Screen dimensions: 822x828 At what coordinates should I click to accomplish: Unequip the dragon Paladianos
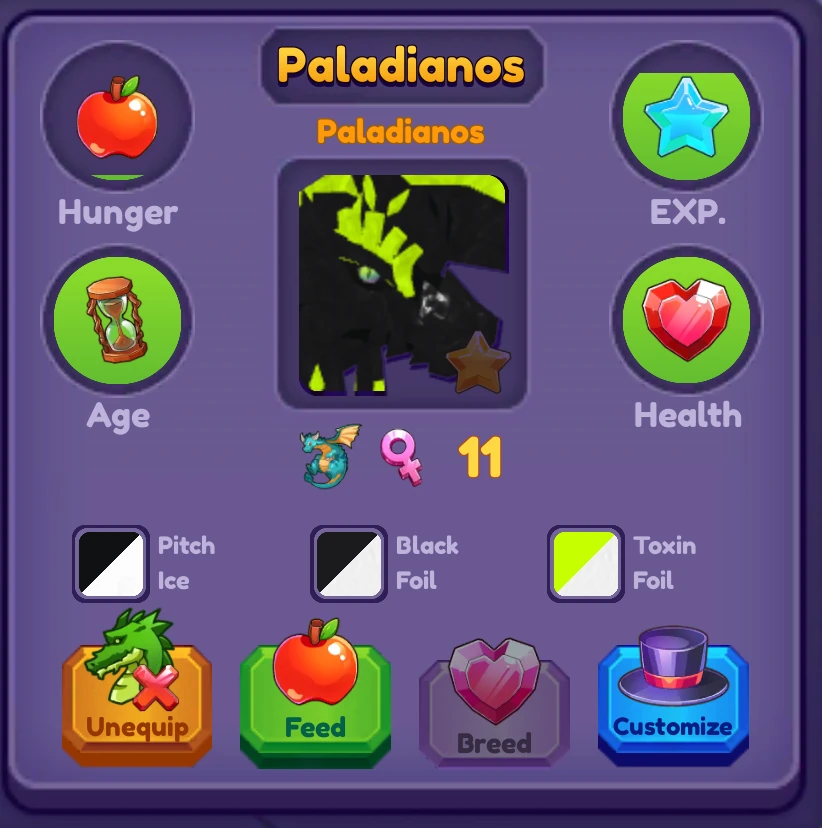(137, 702)
